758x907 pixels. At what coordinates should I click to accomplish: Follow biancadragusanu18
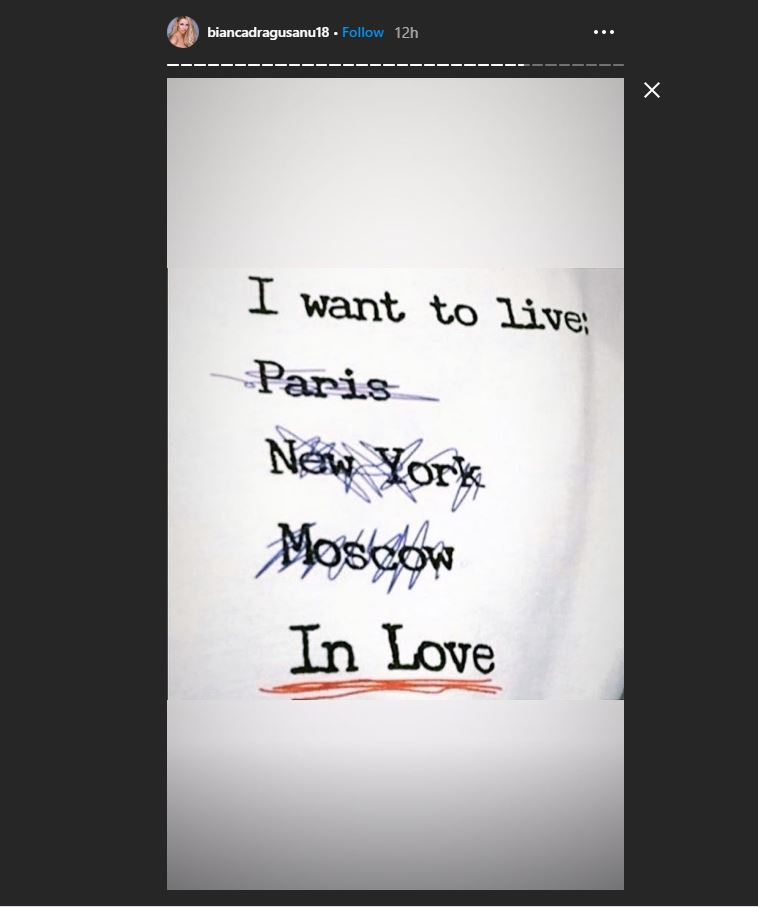(363, 32)
